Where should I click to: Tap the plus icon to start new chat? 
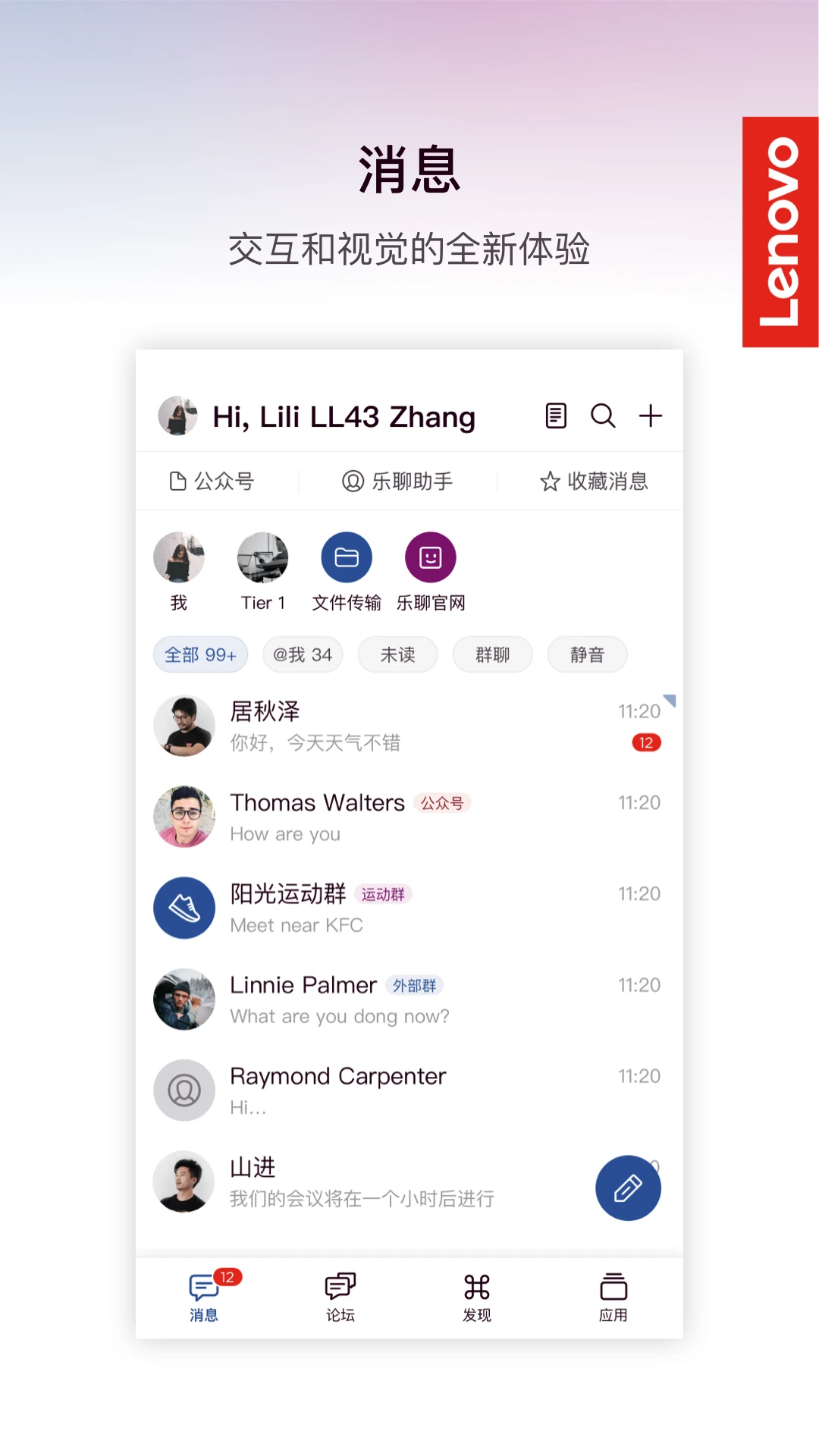(x=651, y=416)
